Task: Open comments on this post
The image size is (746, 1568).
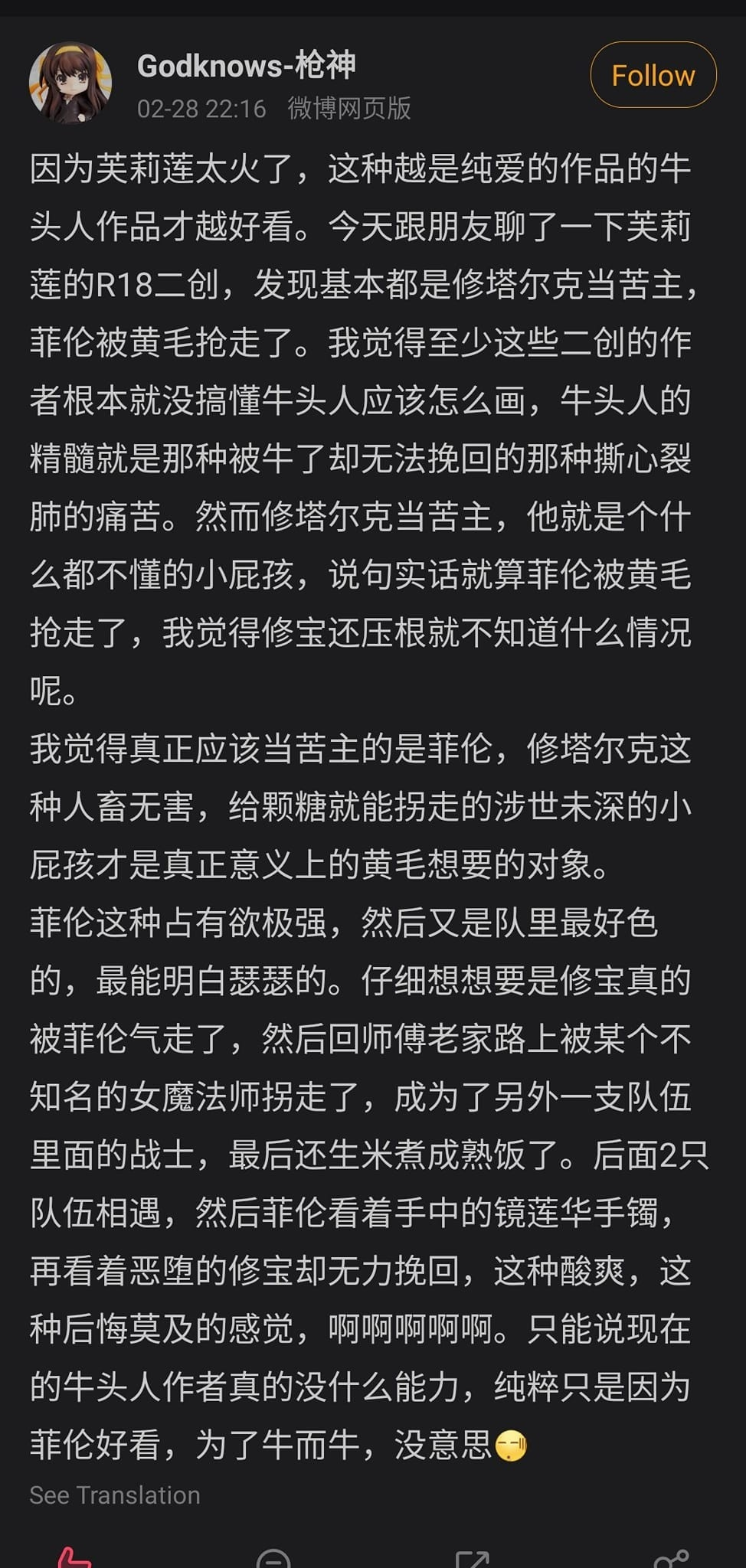Action: [x=273, y=1559]
